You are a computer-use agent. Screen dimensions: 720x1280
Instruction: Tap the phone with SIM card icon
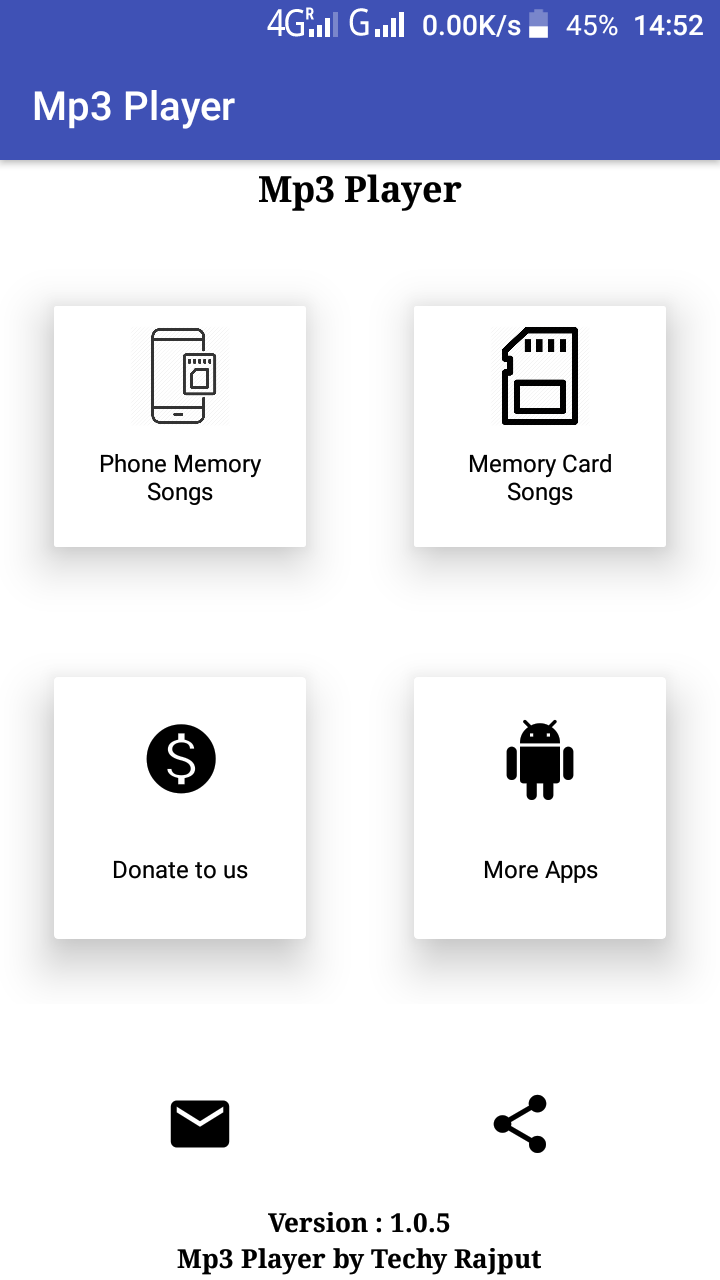(x=180, y=376)
